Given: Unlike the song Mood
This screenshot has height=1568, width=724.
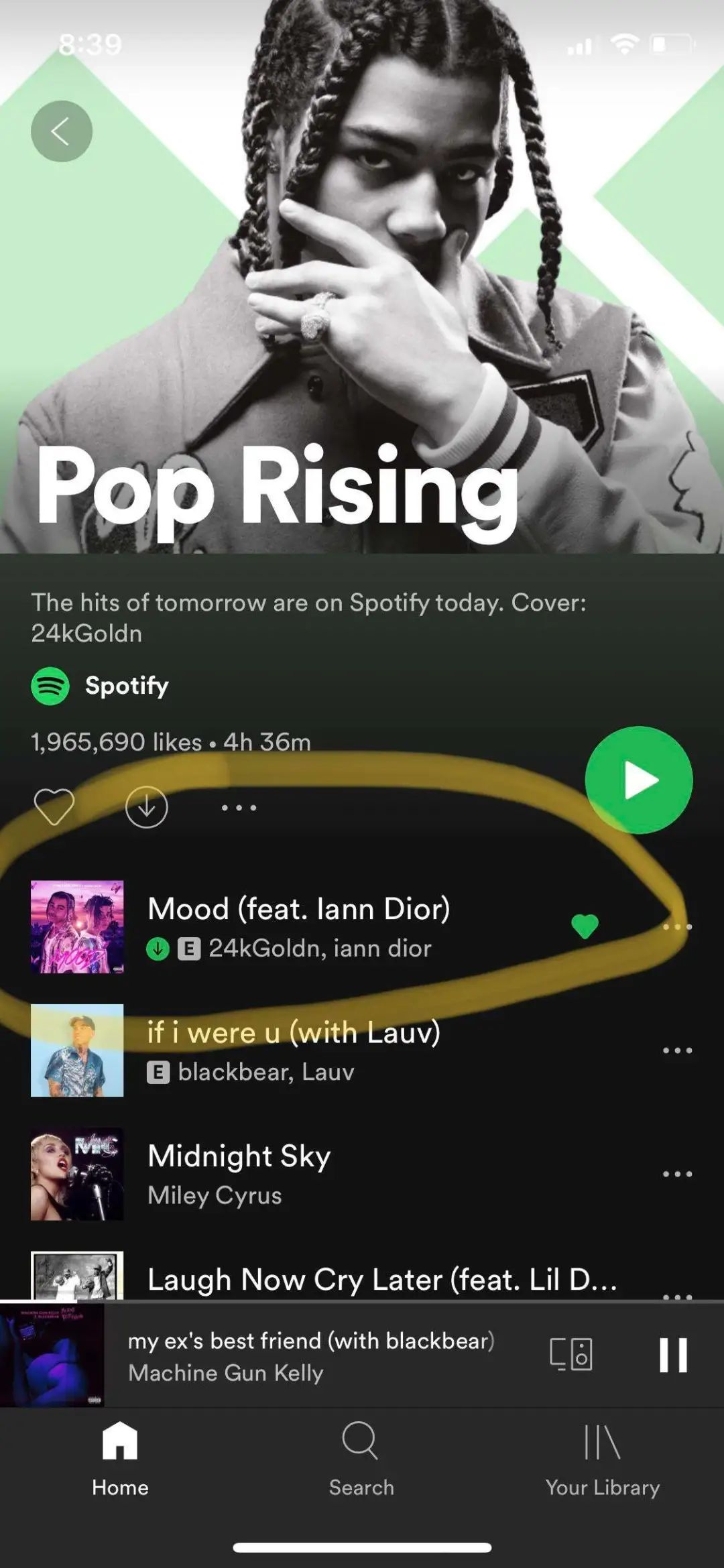Looking at the screenshot, I should point(585,926).
